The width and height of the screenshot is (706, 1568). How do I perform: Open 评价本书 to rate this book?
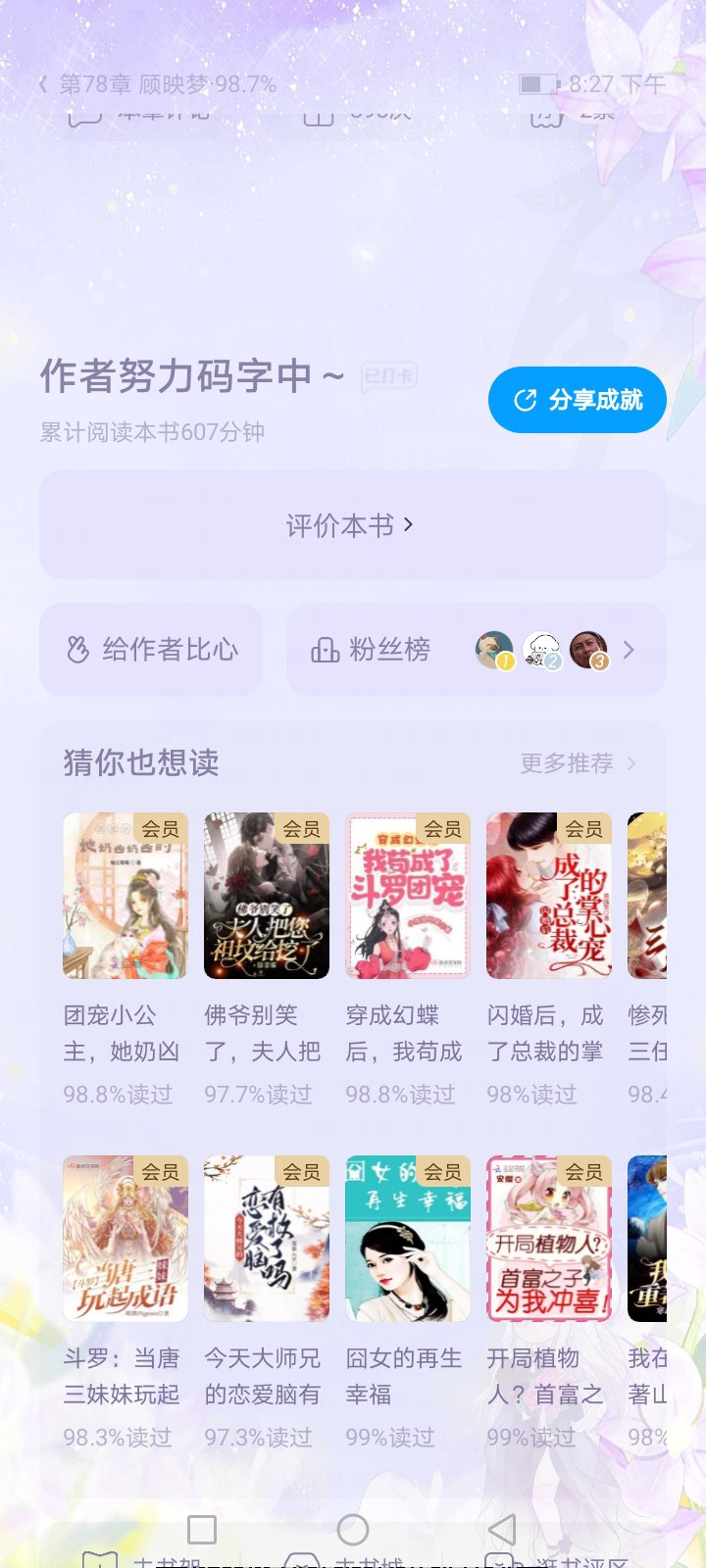pos(353,526)
